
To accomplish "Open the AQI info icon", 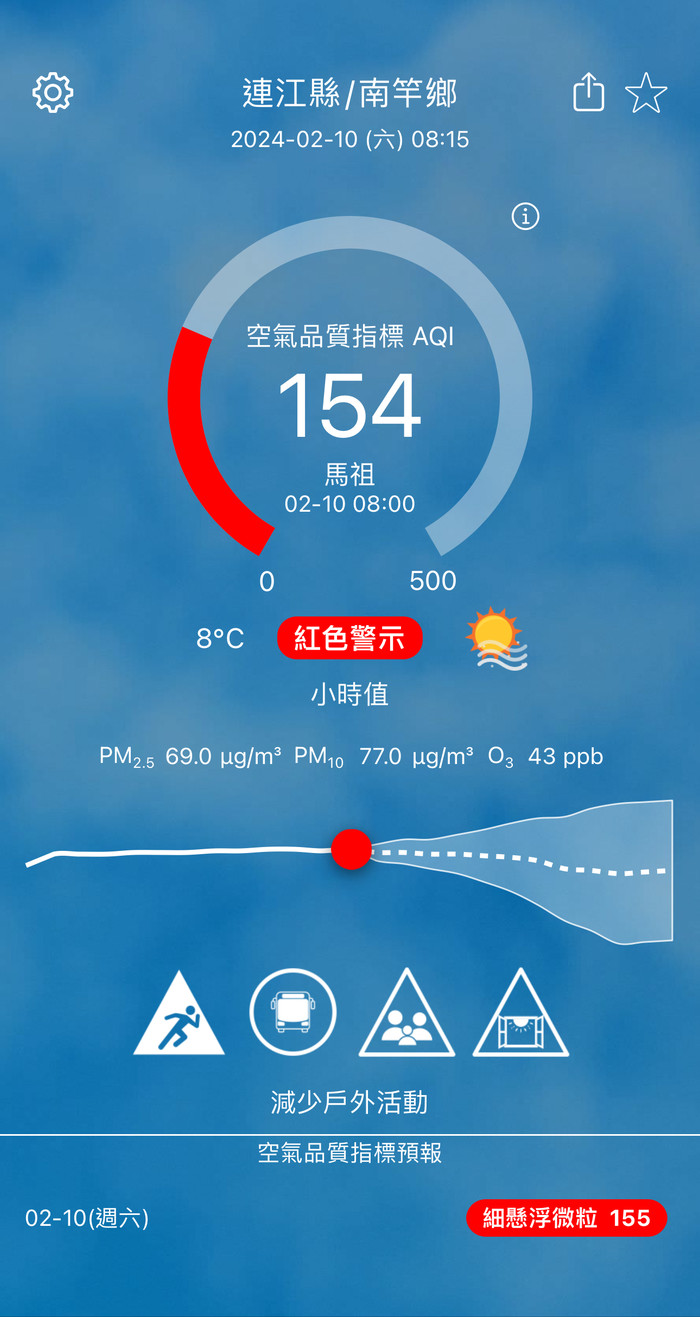I will [525, 216].
